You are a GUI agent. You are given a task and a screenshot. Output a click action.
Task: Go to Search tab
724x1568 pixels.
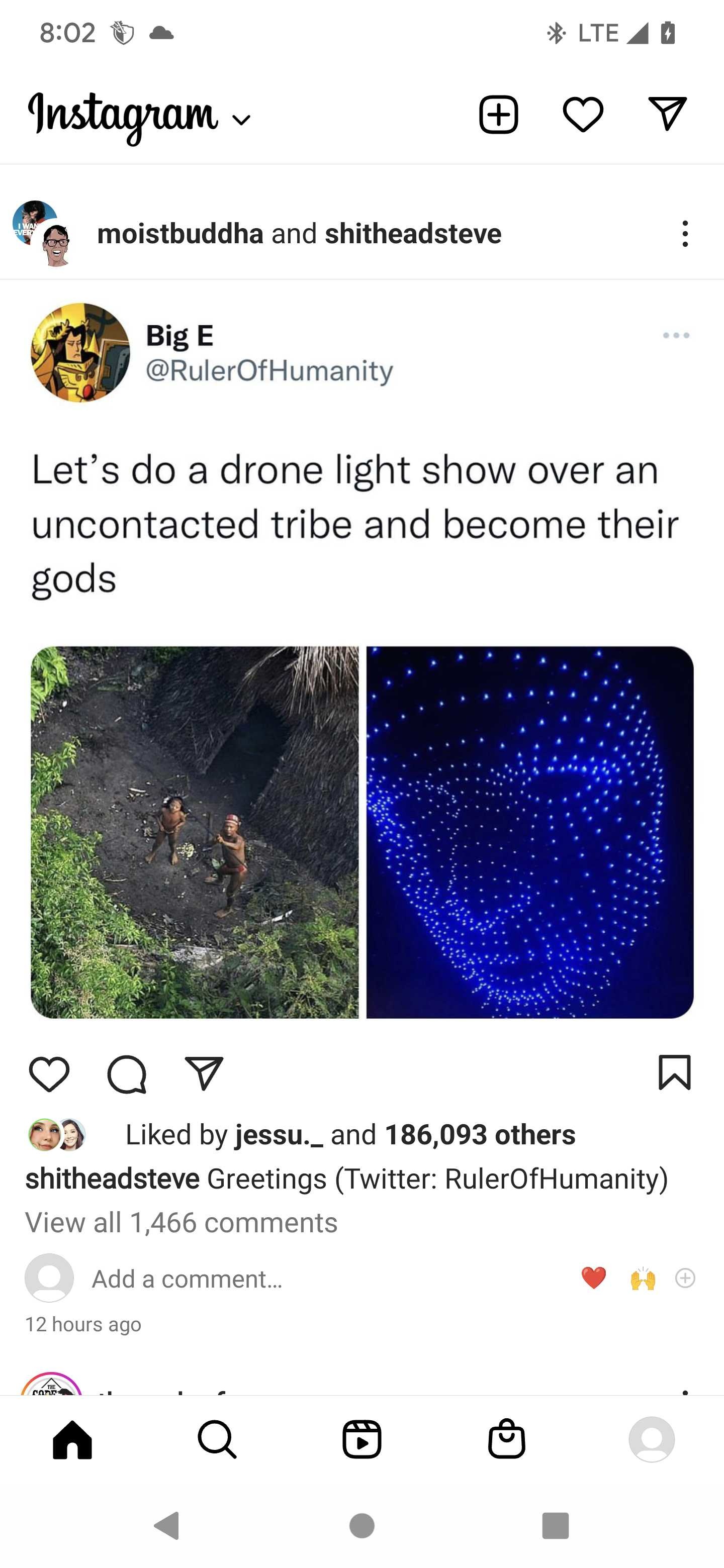217,1440
